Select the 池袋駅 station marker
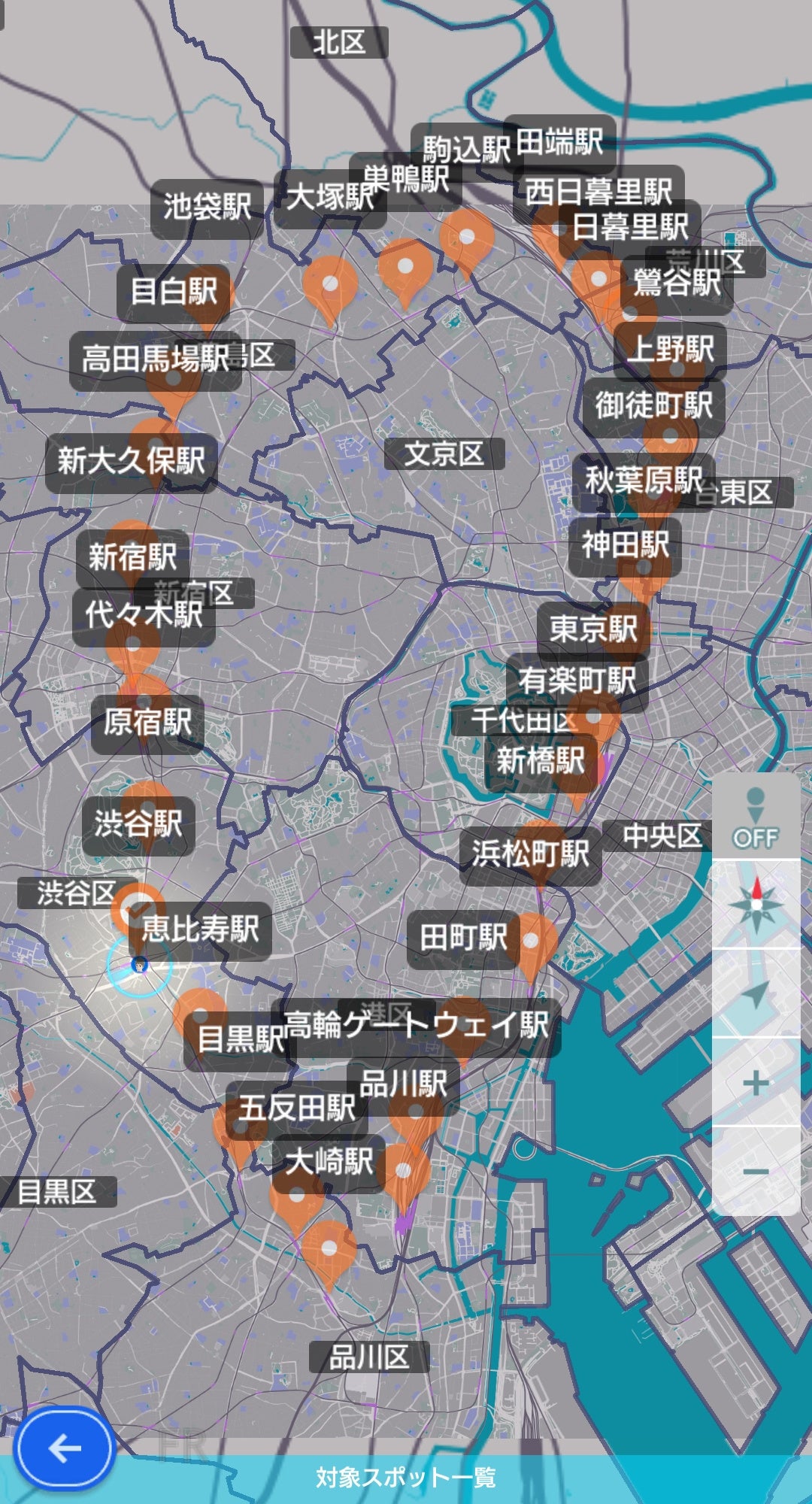 (208, 207)
